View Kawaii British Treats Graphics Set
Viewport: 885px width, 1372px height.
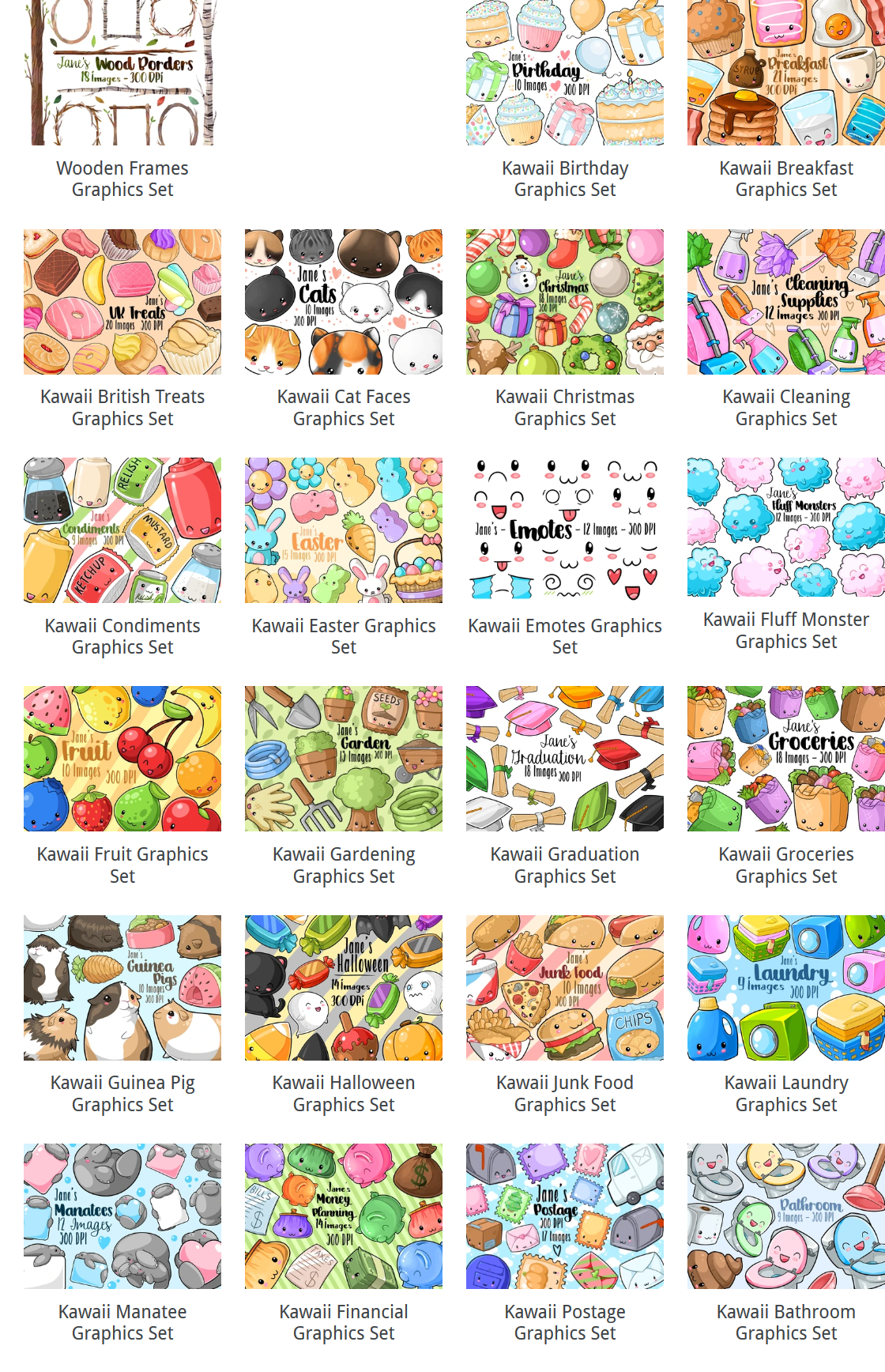(122, 407)
